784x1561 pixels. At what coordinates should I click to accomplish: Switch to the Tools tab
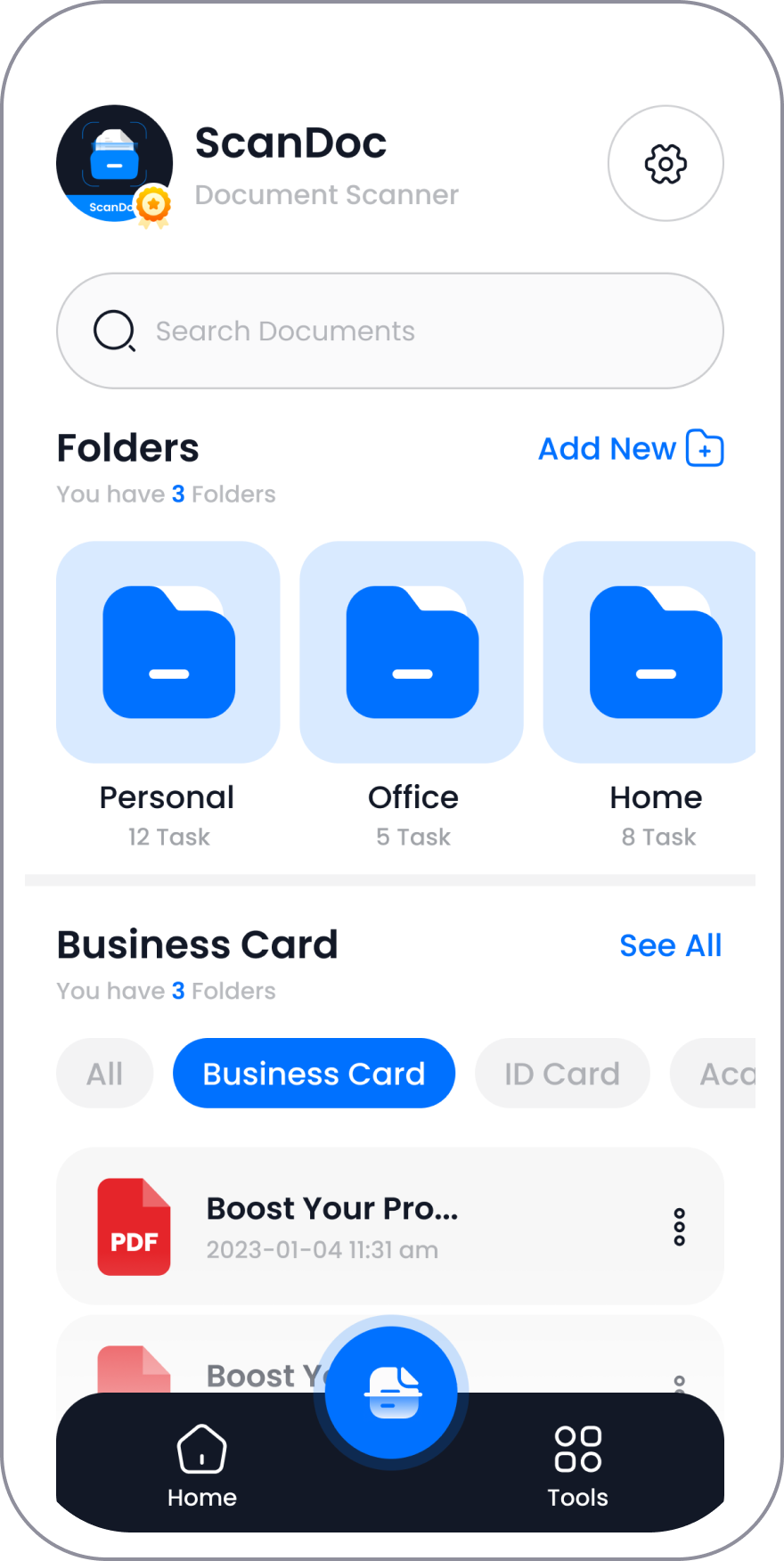tap(577, 1466)
